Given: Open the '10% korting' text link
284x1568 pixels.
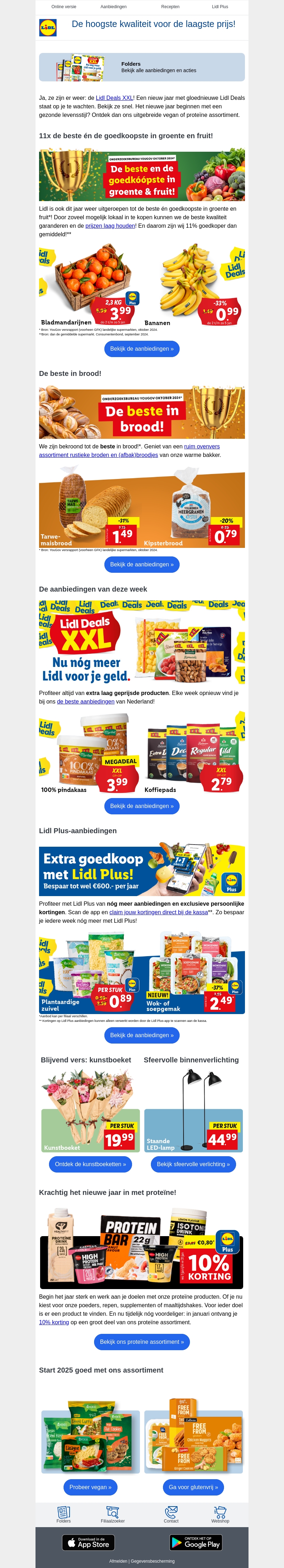Looking at the screenshot, I should tap(53, 1322).
